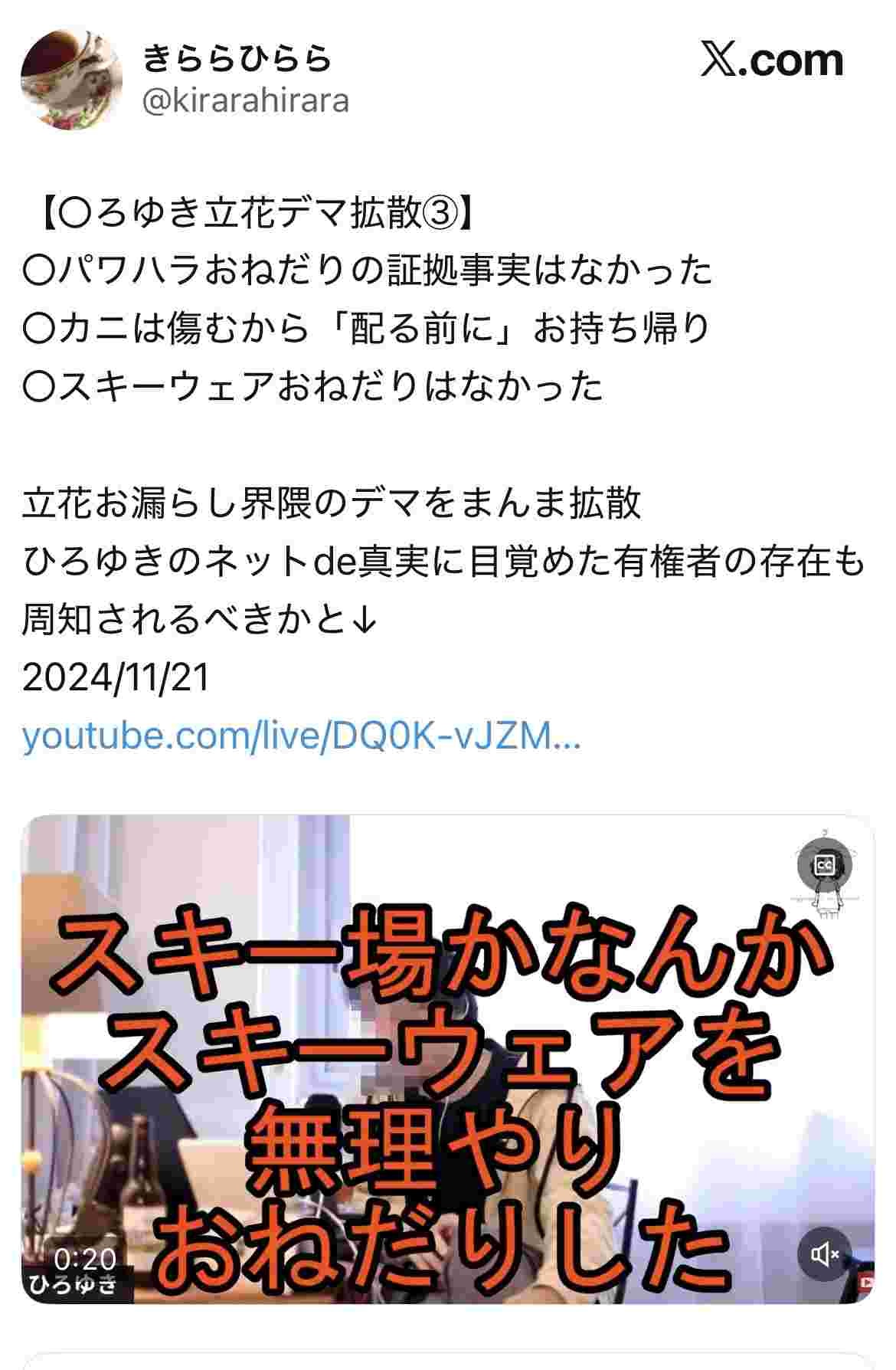Screen dimensions: 896x1370
Task: Toggle closed captions on the video
Action: (x=824, y=865)
